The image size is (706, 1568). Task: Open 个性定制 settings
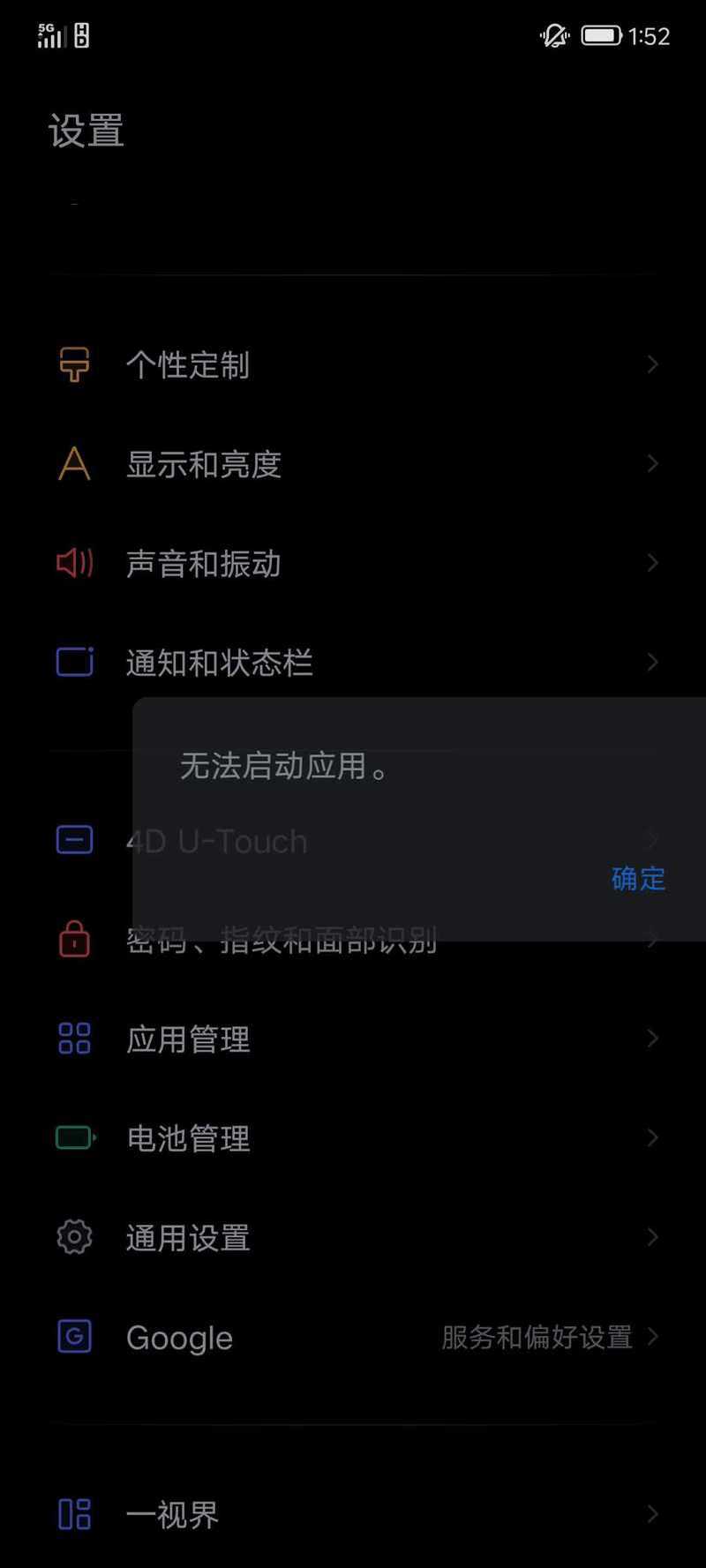point(353,364)
